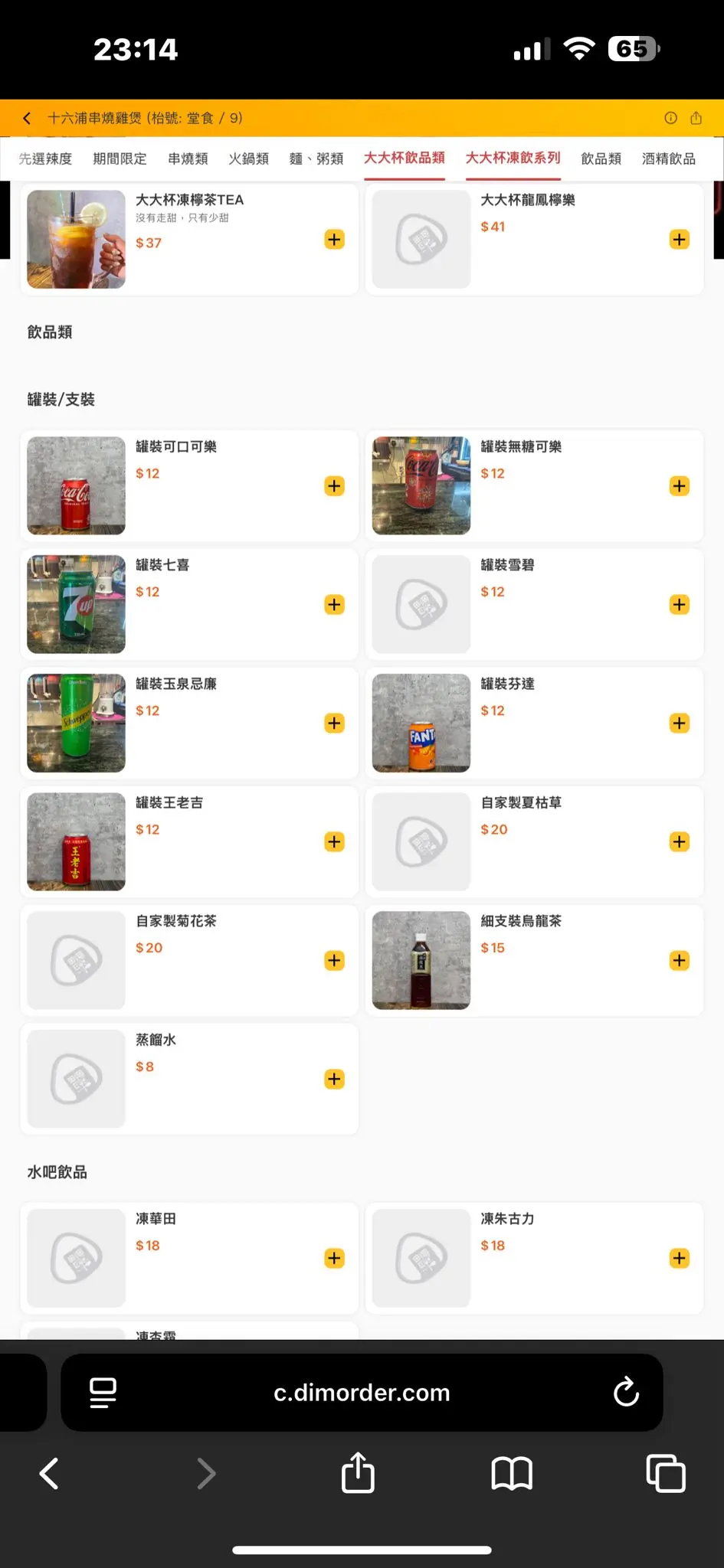Add 罐裝可口可樂 to the order
Image resolution: width=724 pixels, height=1568 pixels.
click(334, 486)
